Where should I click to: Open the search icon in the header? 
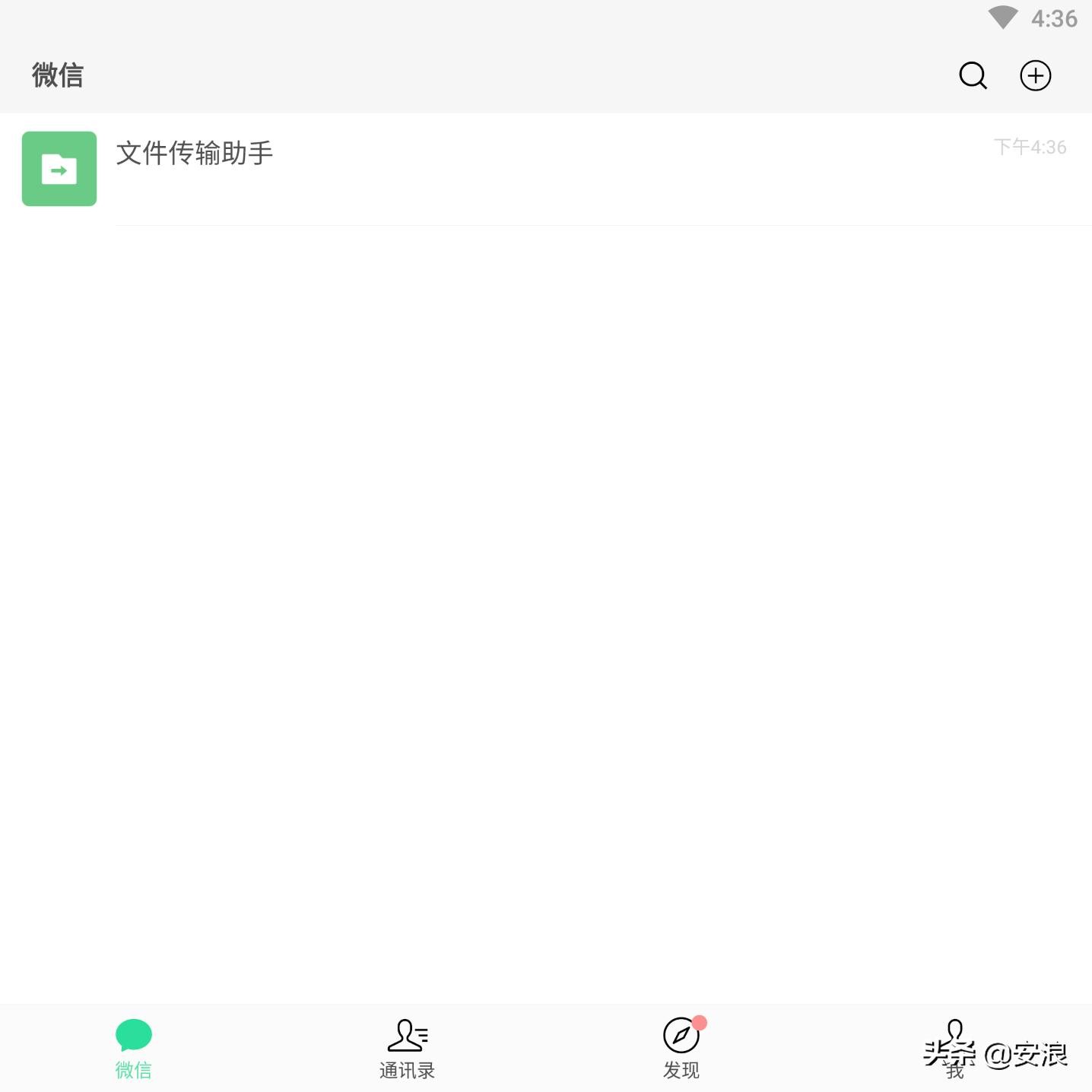click(x=973, y=75)
